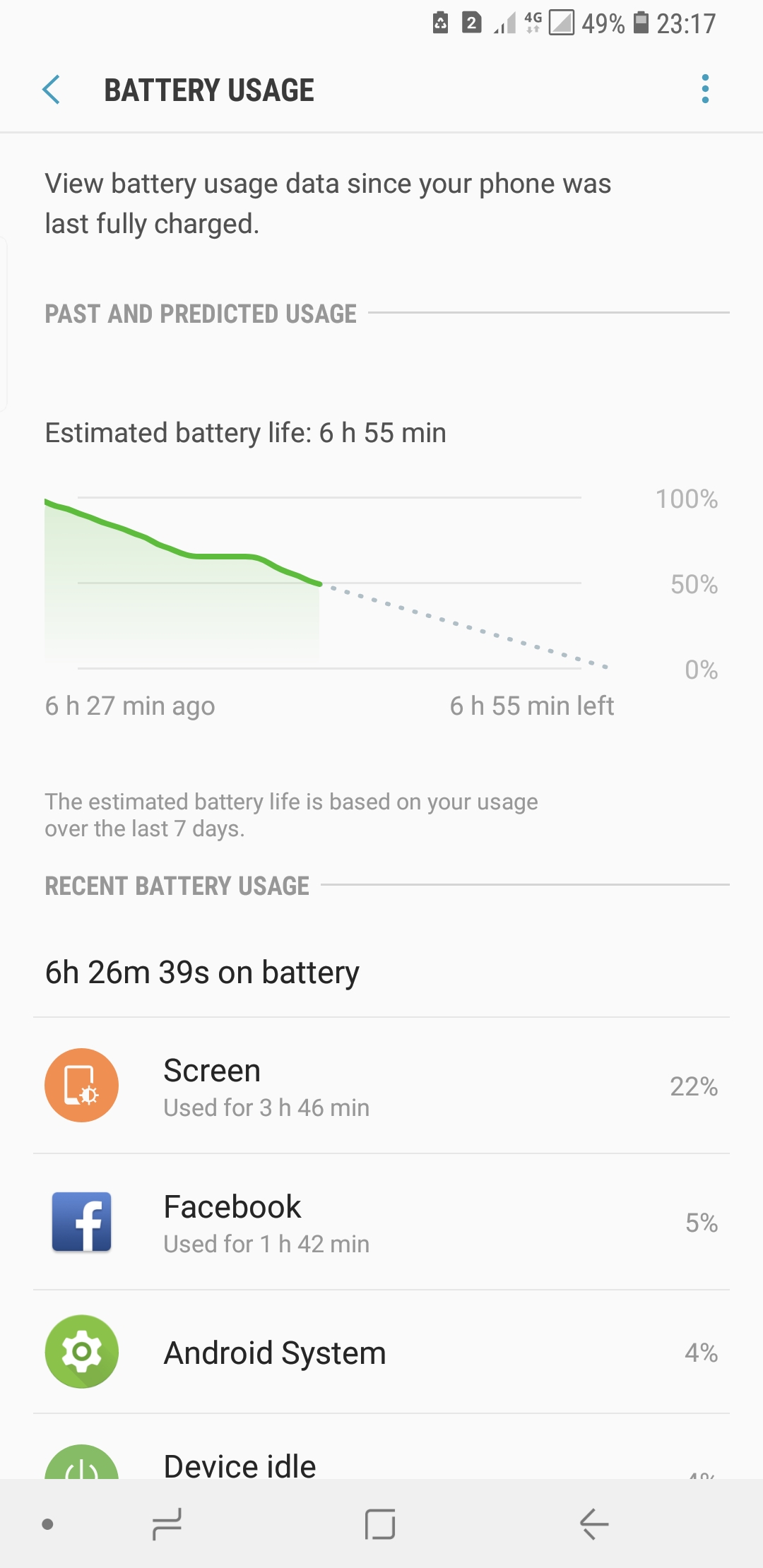Open Facebook battery details using its 5% row
This screenshot has height=1568, width=763.
coord(381,1222)
